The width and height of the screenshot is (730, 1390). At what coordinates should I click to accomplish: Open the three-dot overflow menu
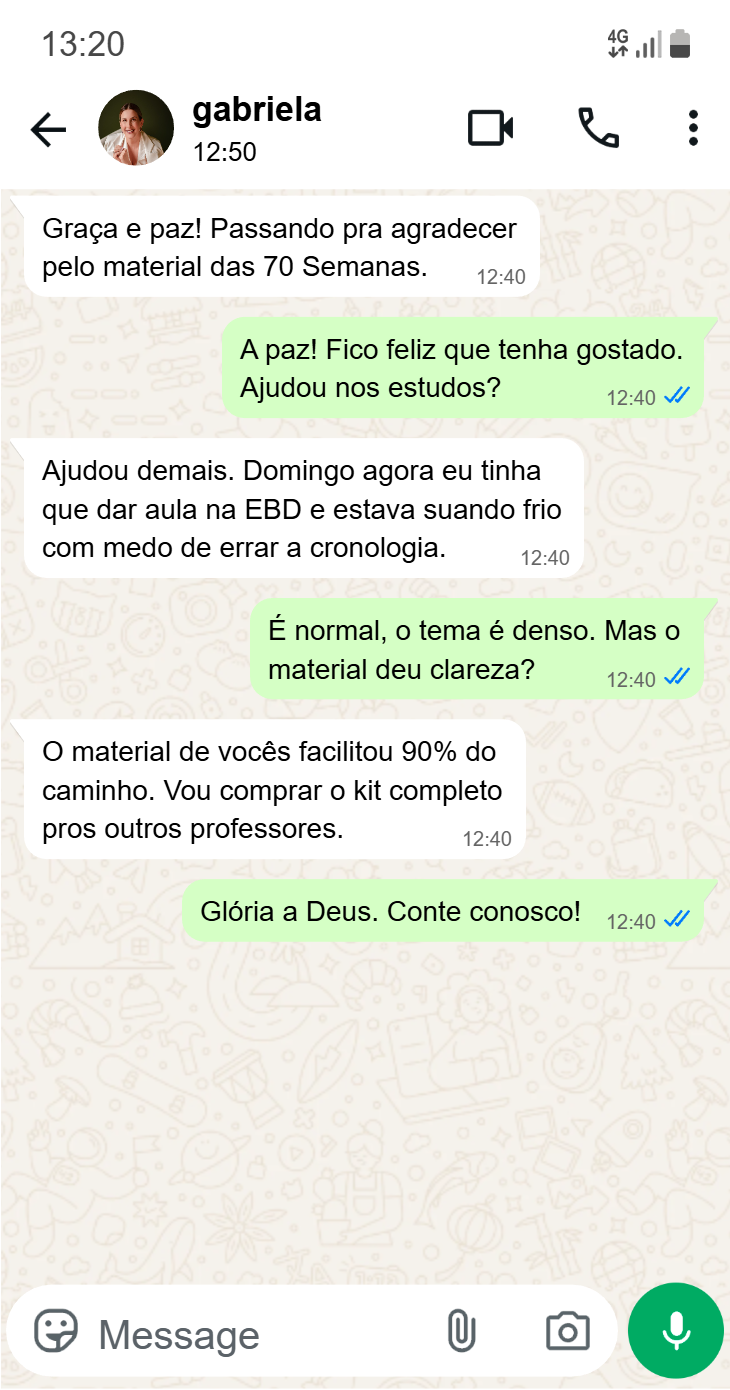pos(692,128)
